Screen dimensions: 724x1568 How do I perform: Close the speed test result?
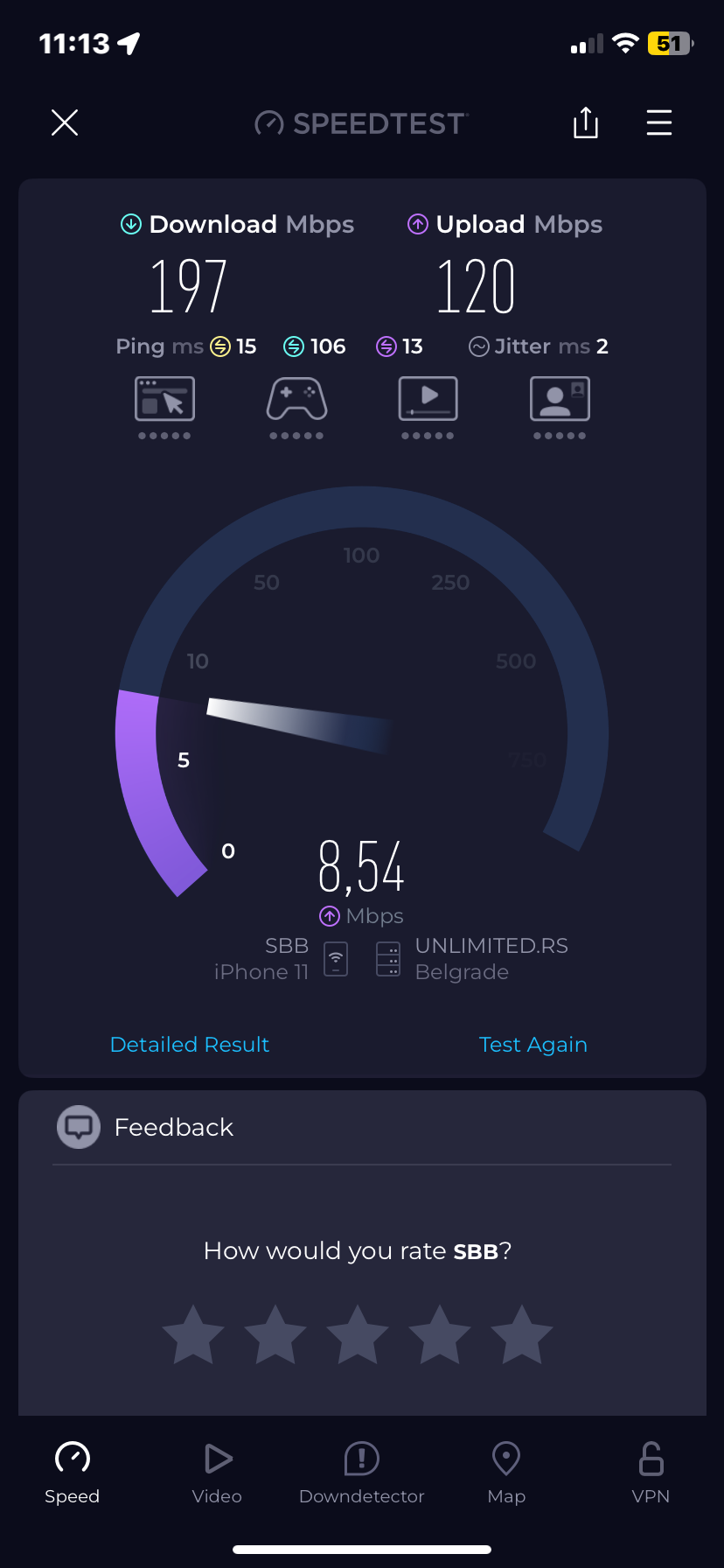65,122
